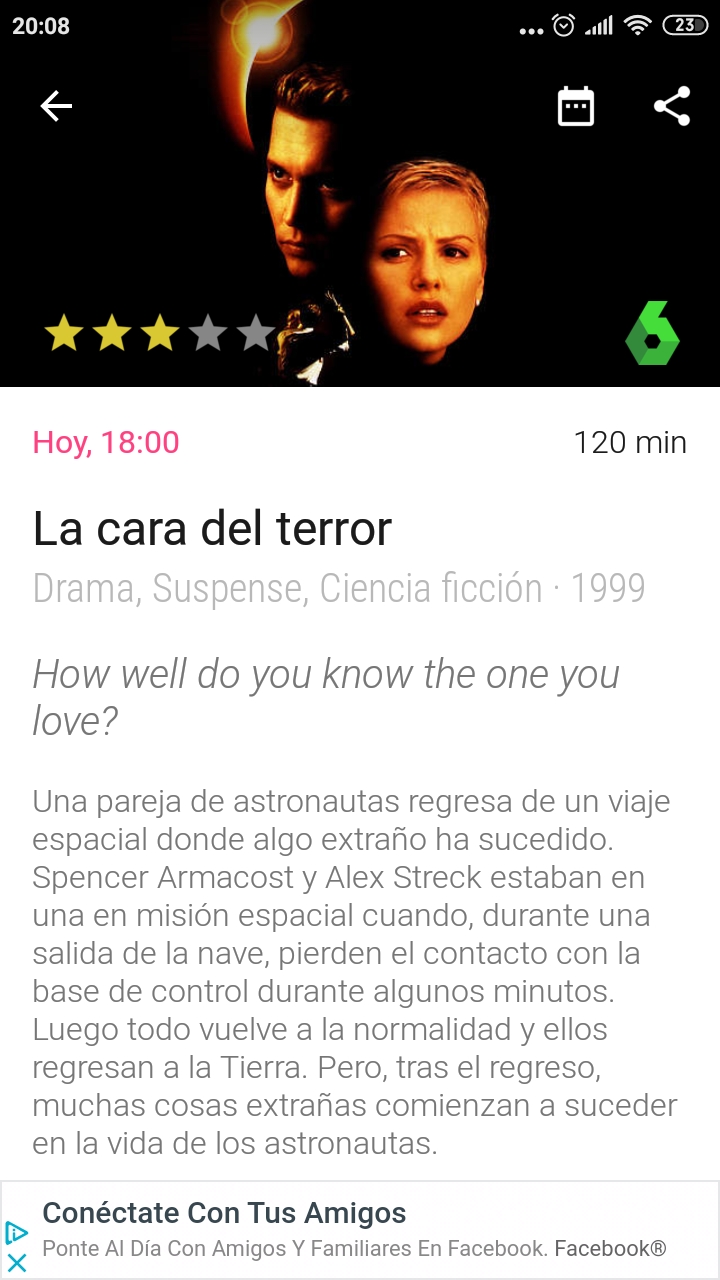
Task: Go back using the arrow icon
Action: [56, 106]
